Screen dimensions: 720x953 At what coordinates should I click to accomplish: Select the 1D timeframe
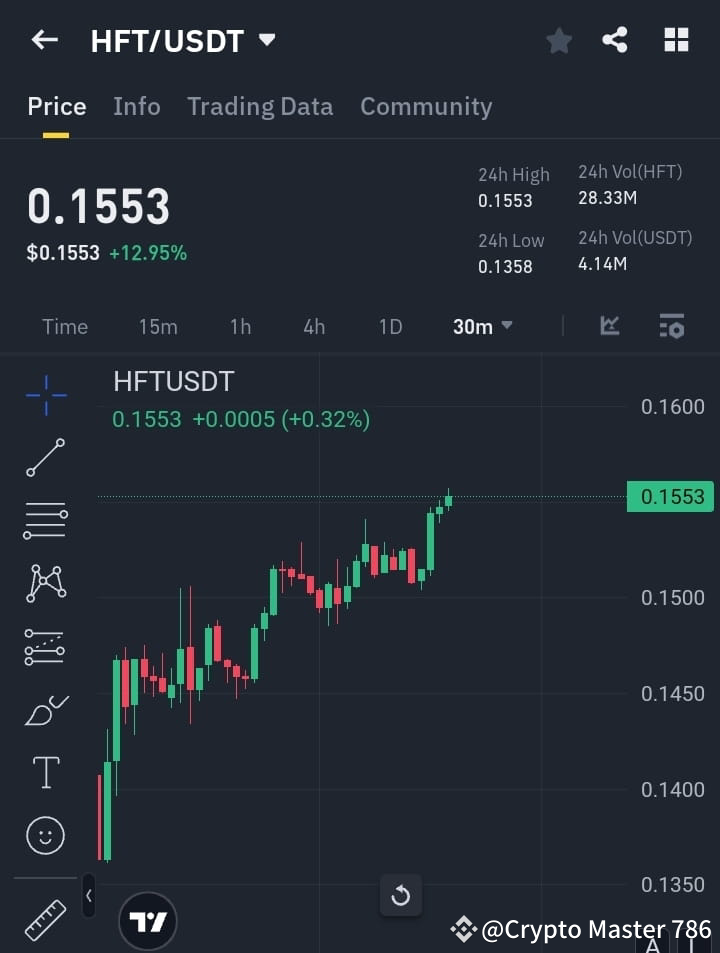coord(390,326)
